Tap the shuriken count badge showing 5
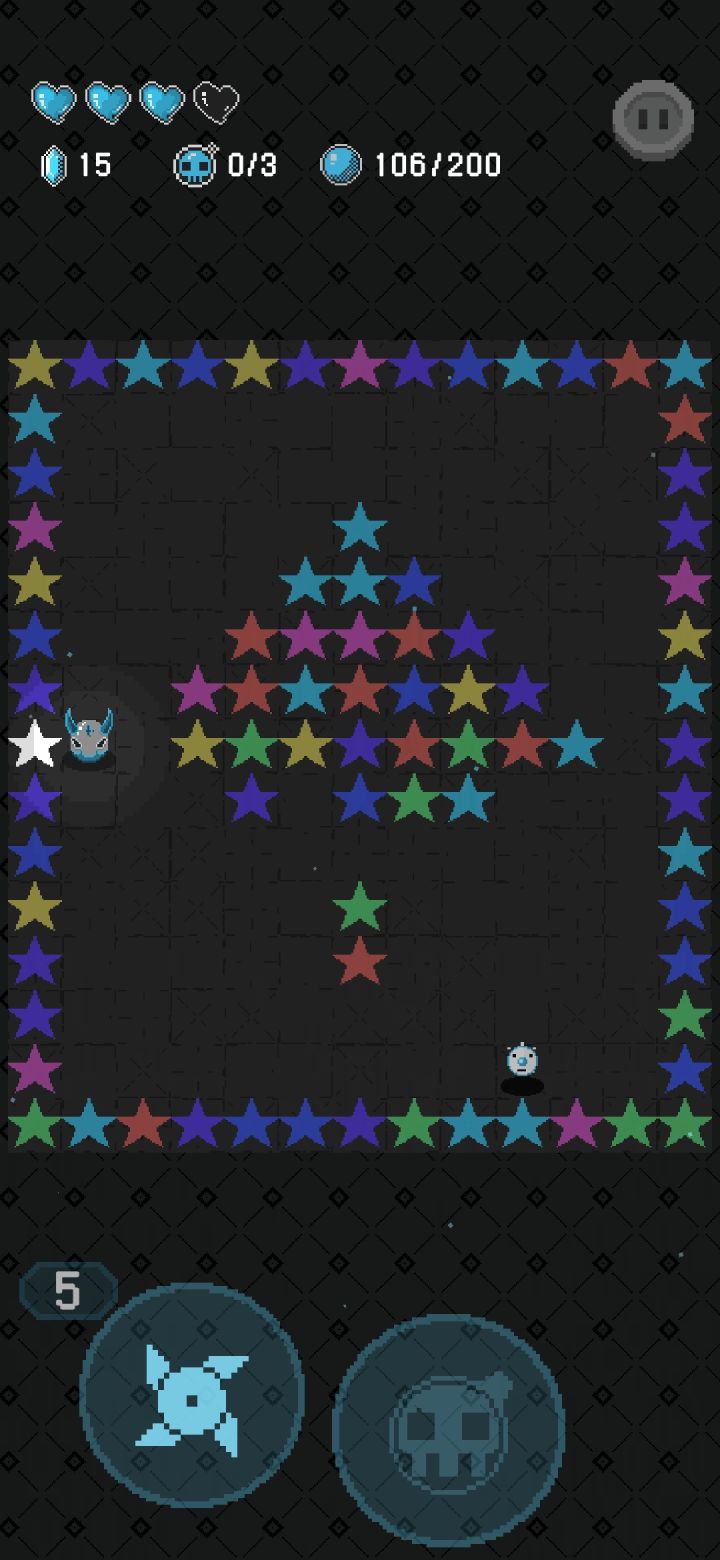The image size is (720, 1560). 67,1288
